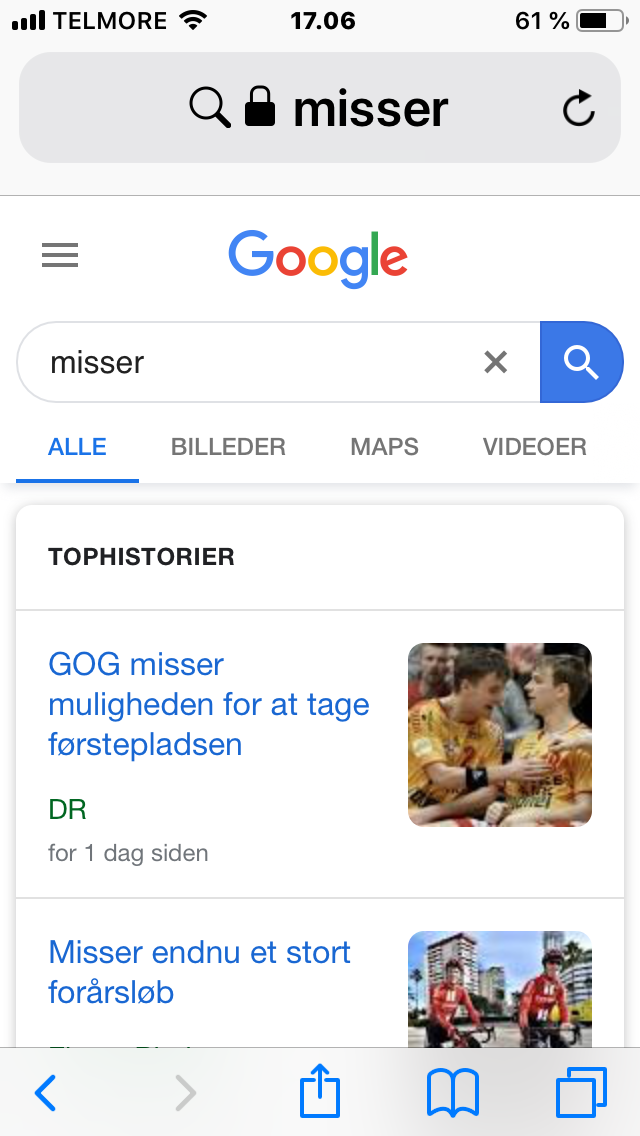Select the ALLE results tab
The image size is (640, 1136).
tap(77, 447)
